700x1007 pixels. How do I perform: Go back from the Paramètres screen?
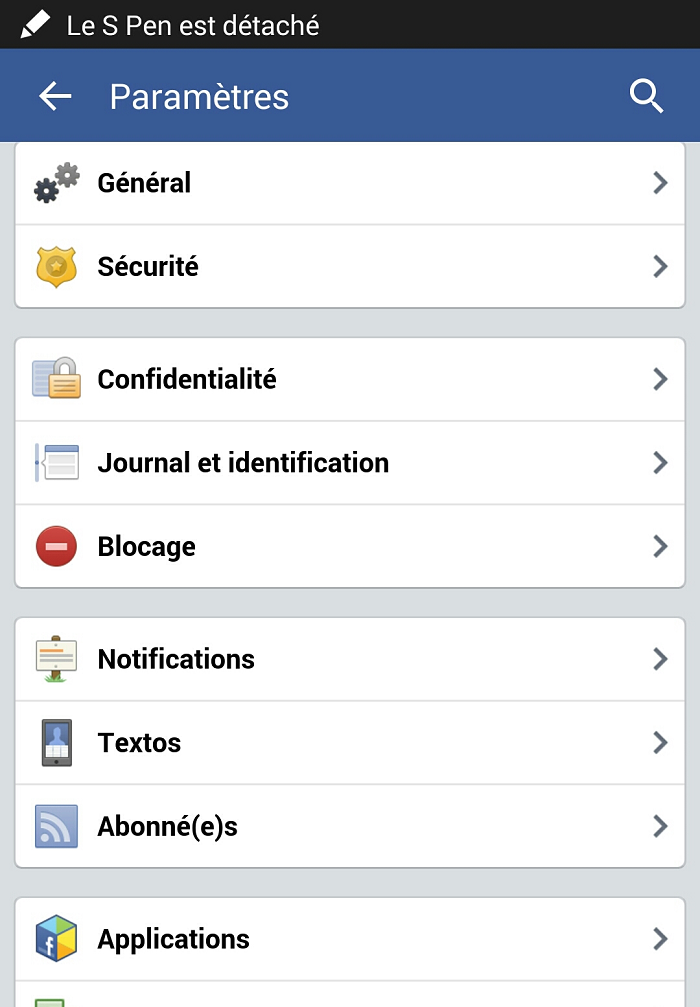pos(55,96)
